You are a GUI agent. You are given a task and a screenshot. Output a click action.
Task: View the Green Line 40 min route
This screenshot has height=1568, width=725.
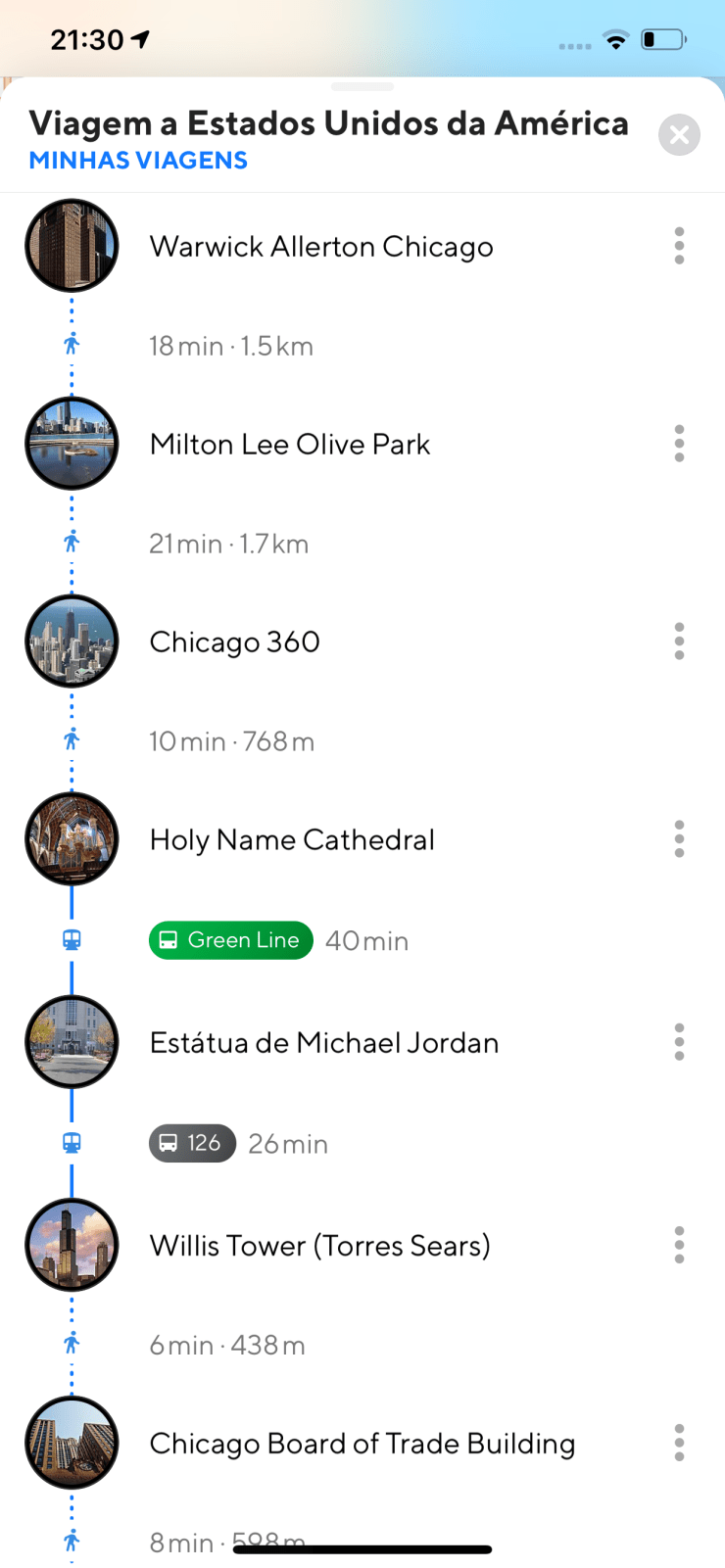[231, 940]
